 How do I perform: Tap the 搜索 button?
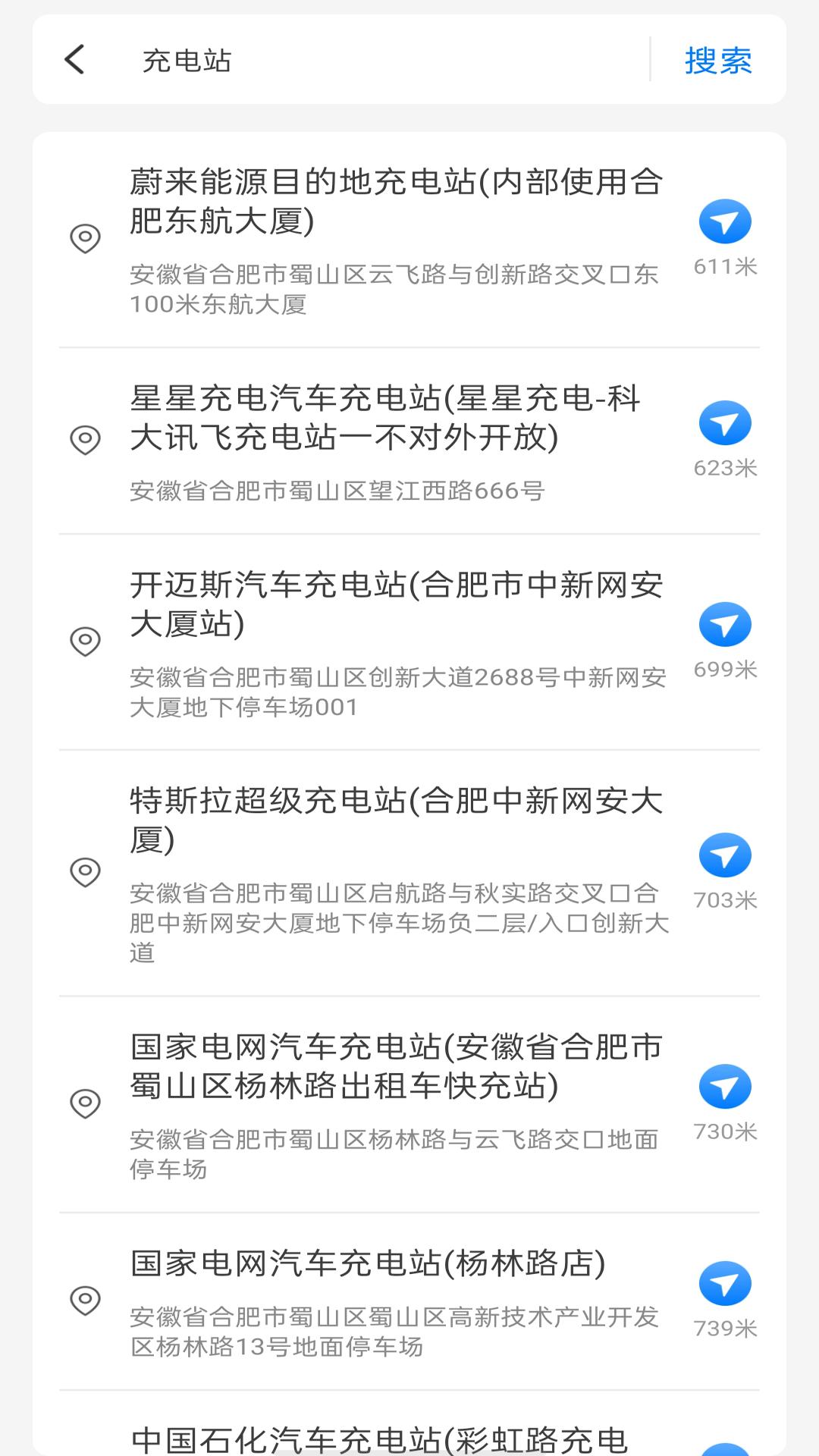[719, 61]
